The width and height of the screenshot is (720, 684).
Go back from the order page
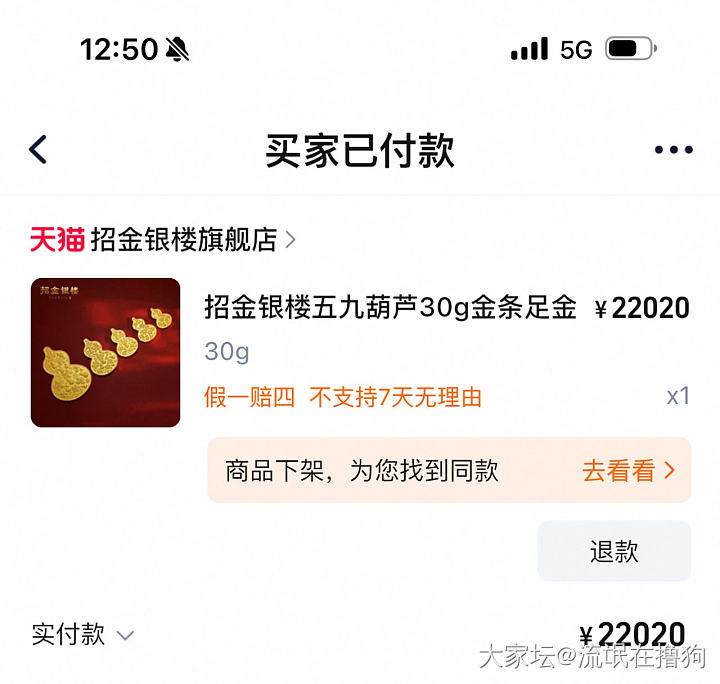(x=38, y=150)
